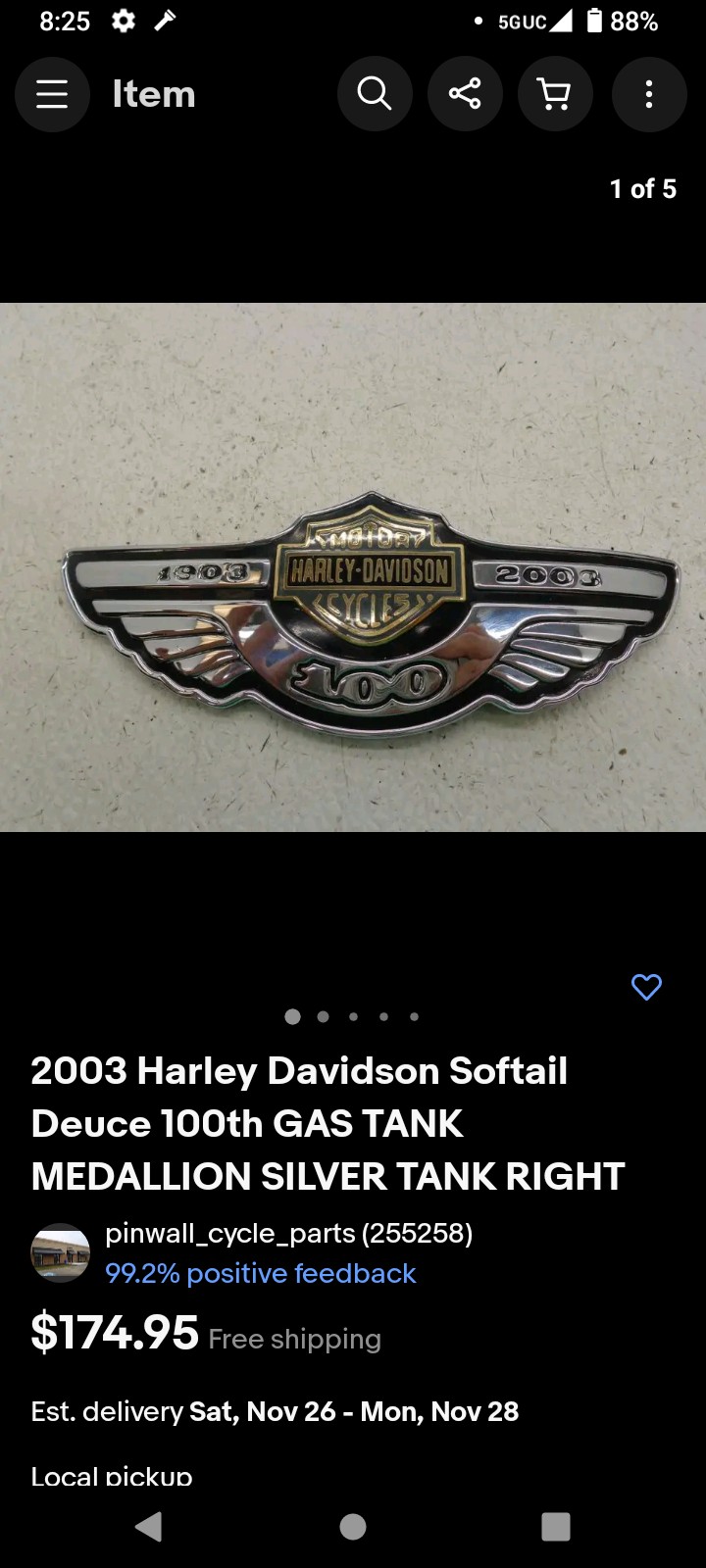Add item to watchlist with heart icon
This screenshot has height=1568, width=706.
(x=646, y=987)
